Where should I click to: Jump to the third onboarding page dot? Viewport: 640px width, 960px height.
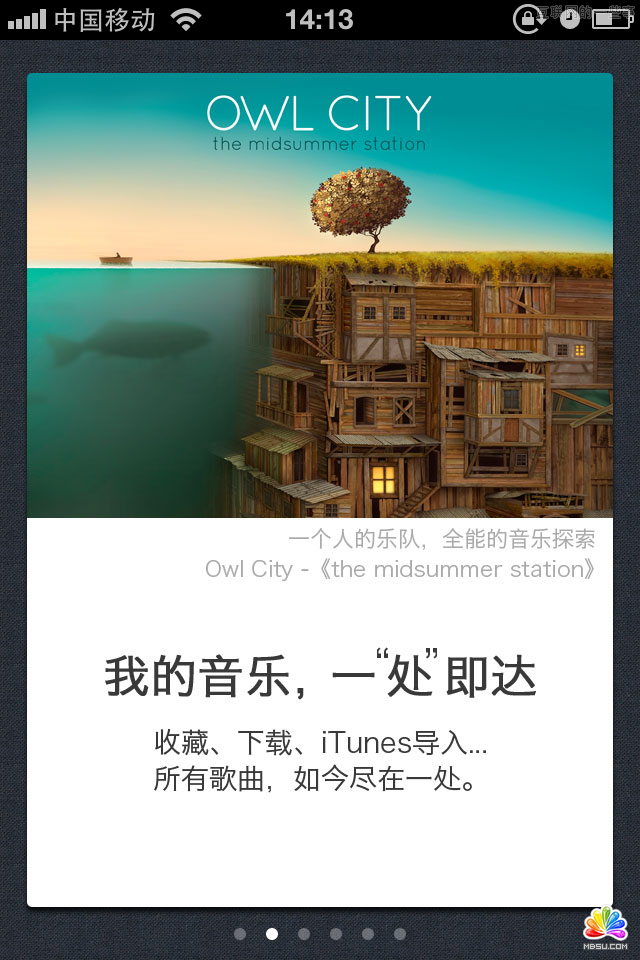pyautogui.click(x=304, y=934)
